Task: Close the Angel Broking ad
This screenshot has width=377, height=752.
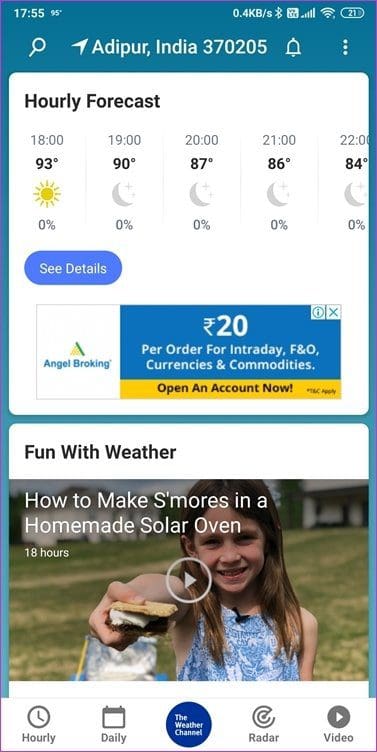Action: pos(333,313)
